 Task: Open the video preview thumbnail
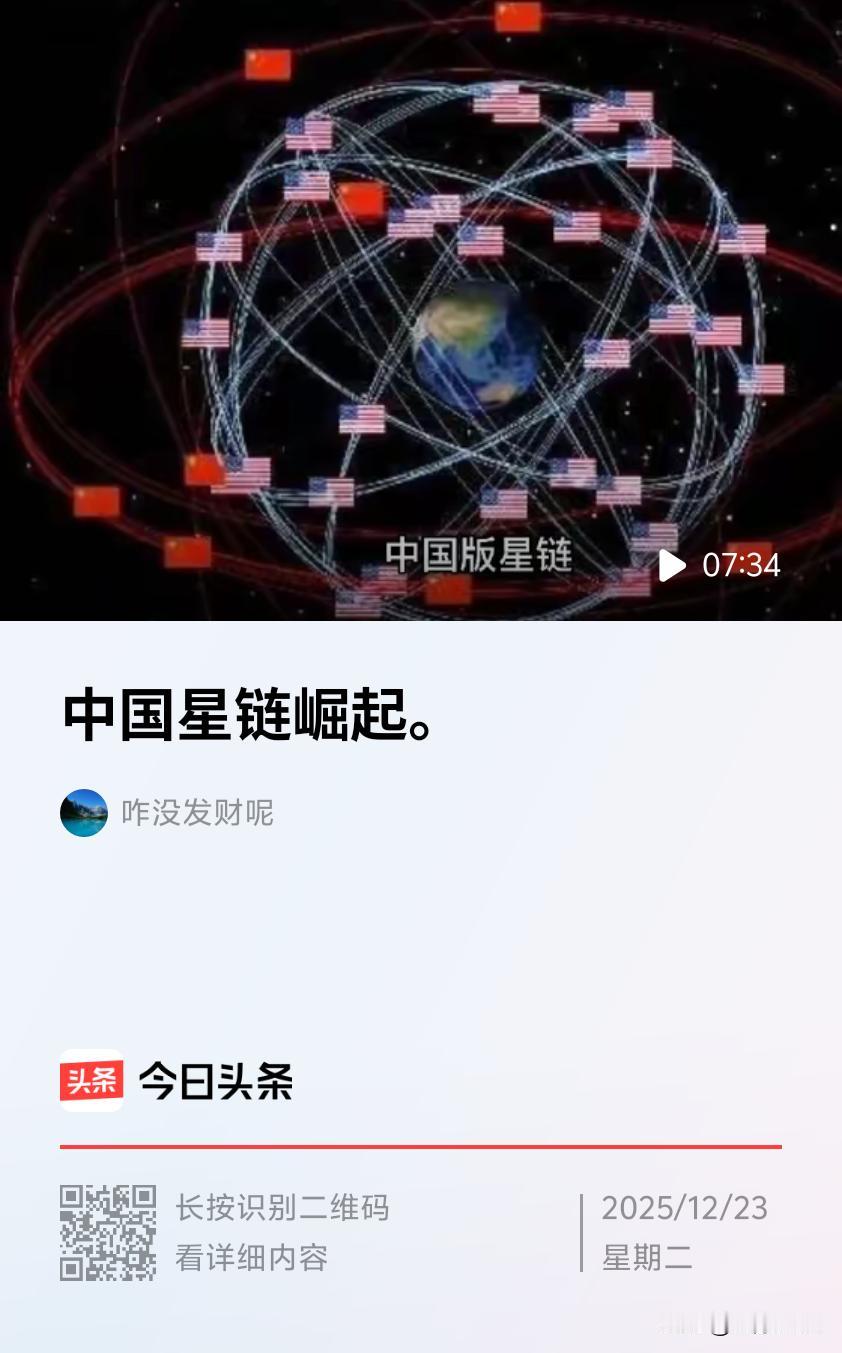click(x=421, y=310)
